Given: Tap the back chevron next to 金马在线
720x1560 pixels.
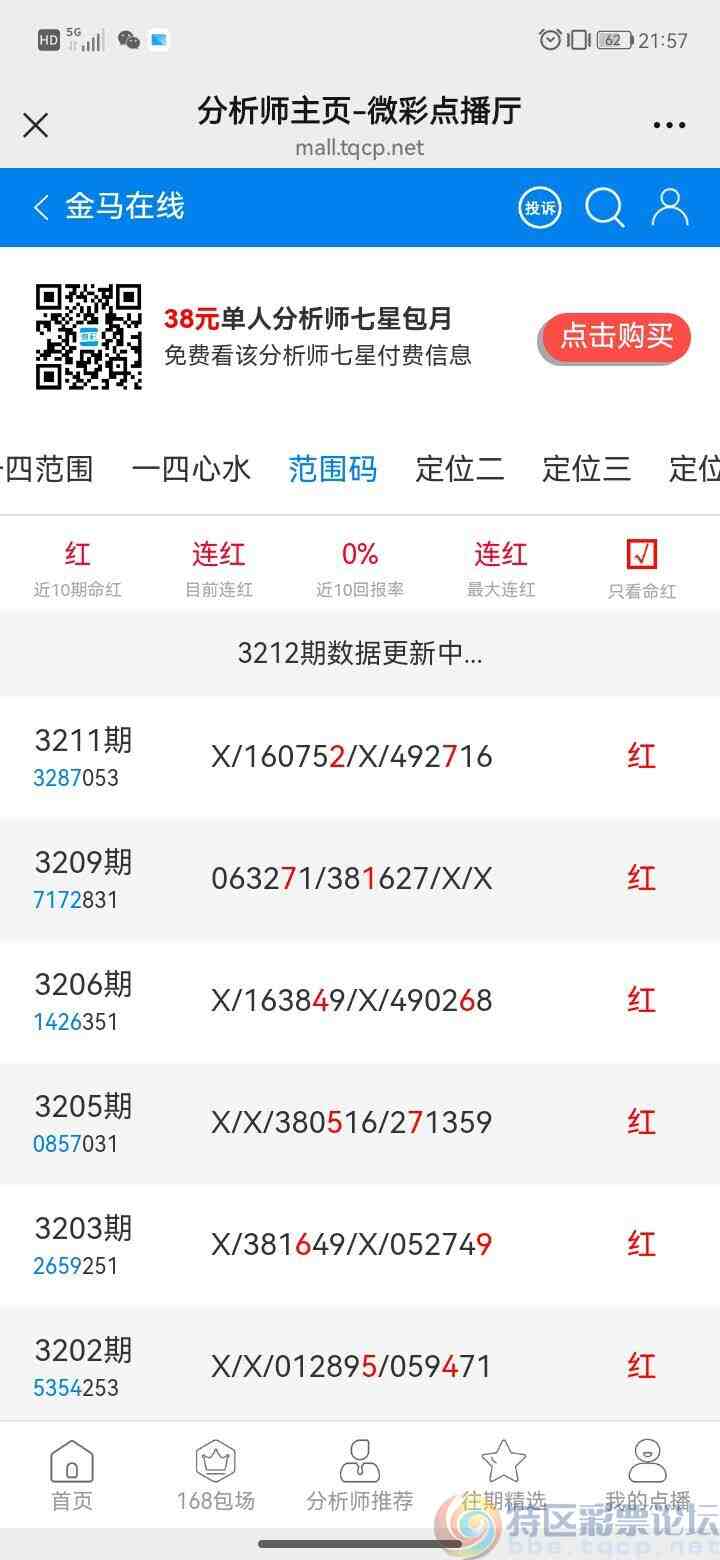Looking at the screenshot, I should [x=39, y=207].
